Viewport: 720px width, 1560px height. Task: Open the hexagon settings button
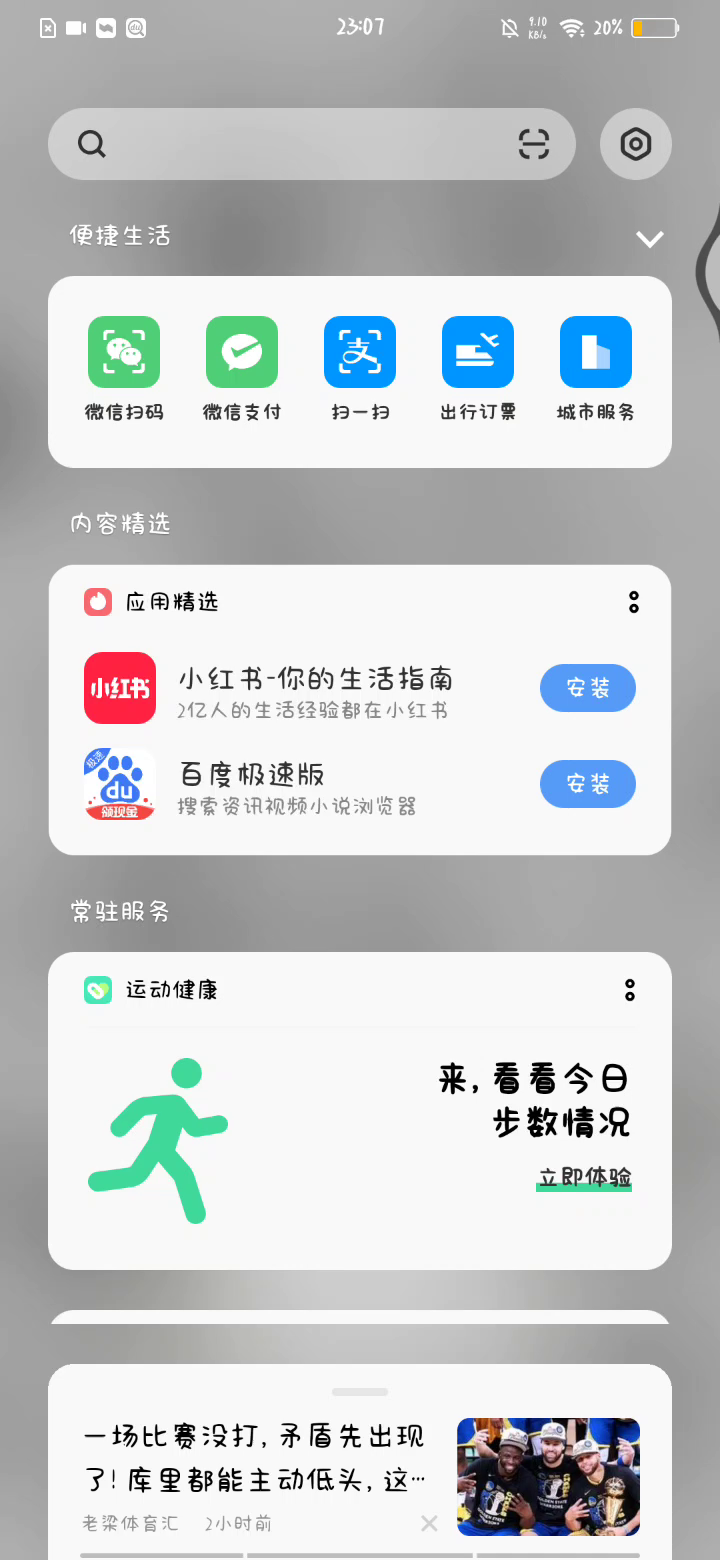click(636, 145)
